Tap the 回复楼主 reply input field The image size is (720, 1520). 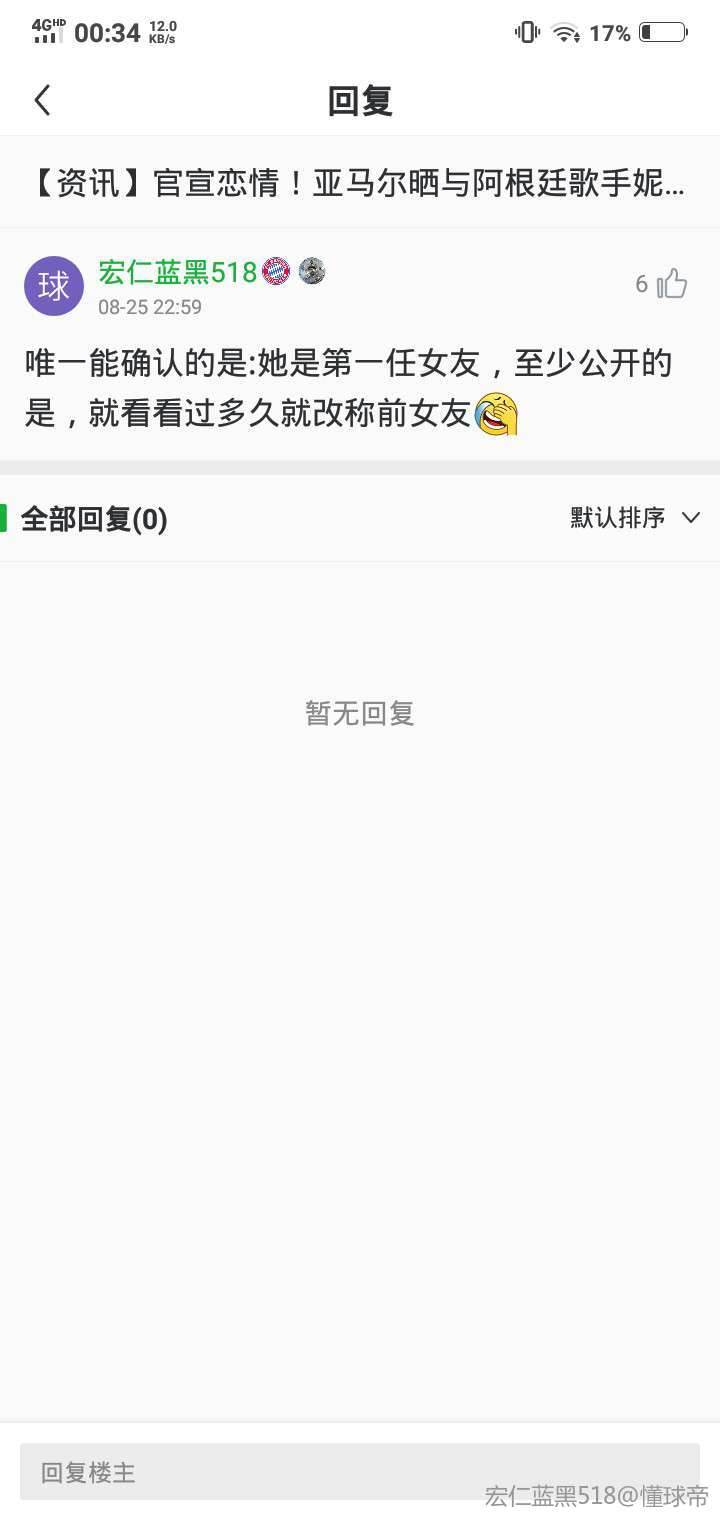(x=358, y=1471)
